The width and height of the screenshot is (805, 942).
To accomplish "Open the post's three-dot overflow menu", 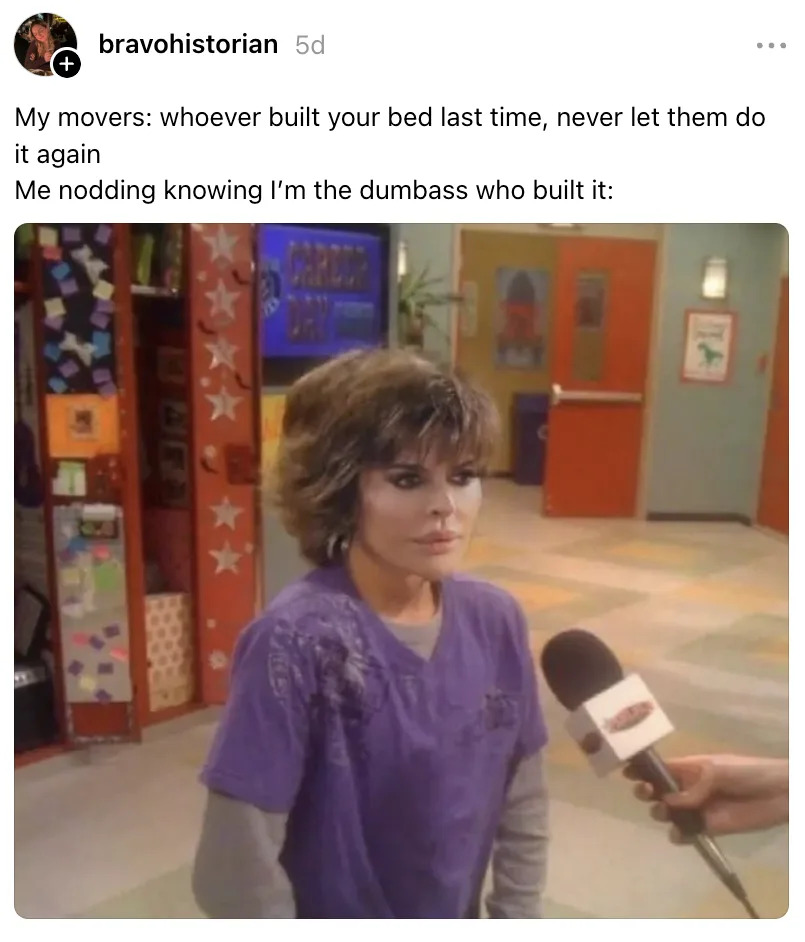I will [x=771, y=45].
